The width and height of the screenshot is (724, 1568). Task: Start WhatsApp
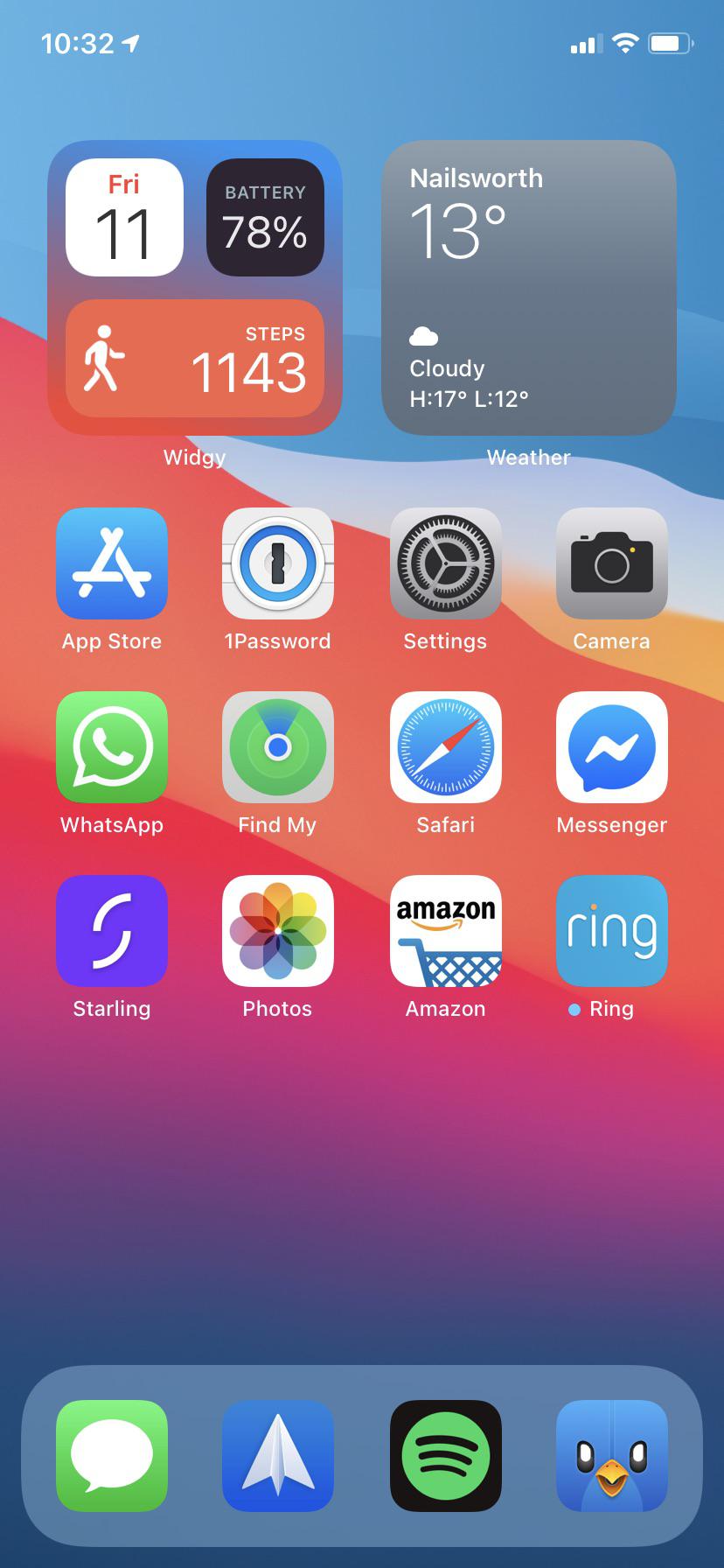click(112, 747)
